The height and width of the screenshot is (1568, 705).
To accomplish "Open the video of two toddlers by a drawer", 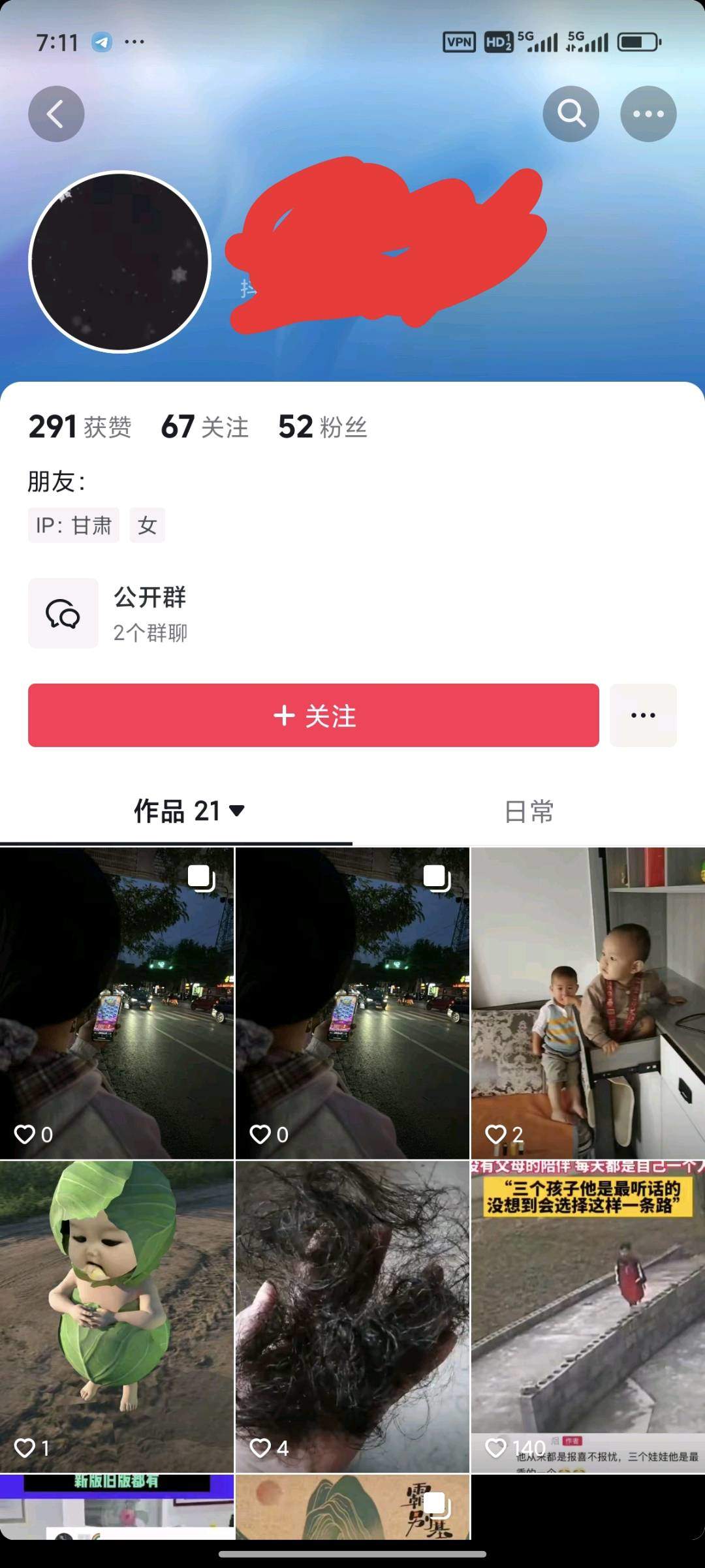I will tap(587, 1002).
